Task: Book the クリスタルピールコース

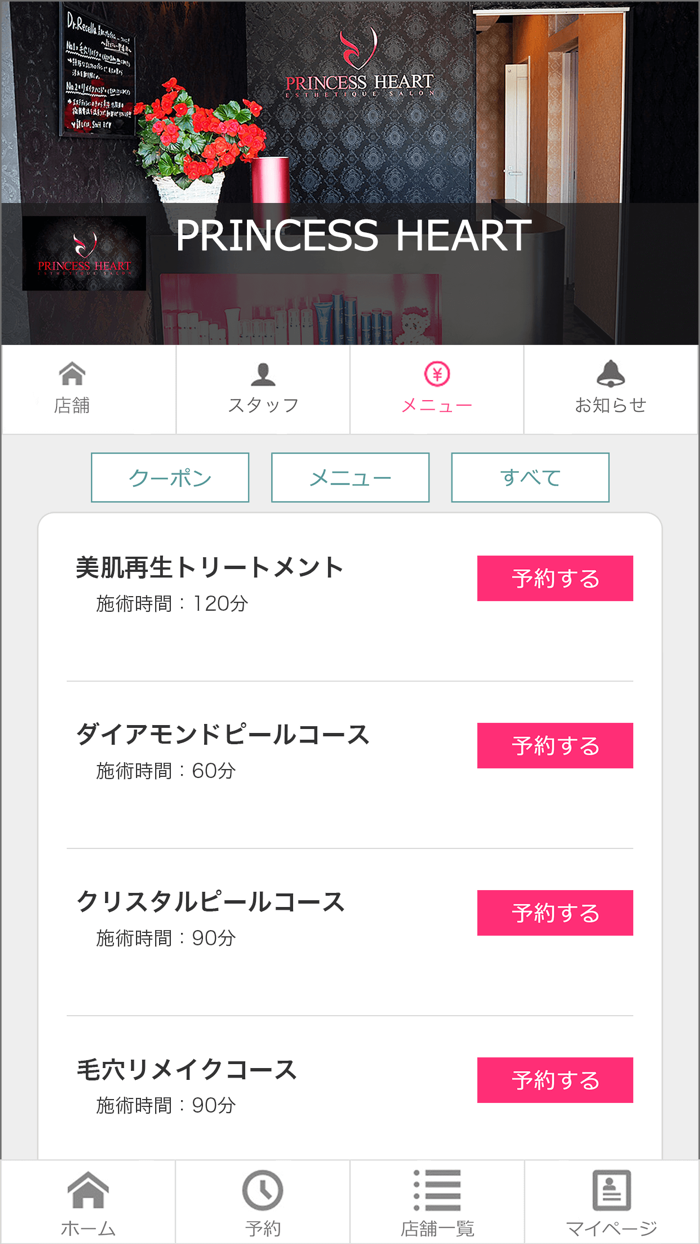Action: click(x=555, y=913)
